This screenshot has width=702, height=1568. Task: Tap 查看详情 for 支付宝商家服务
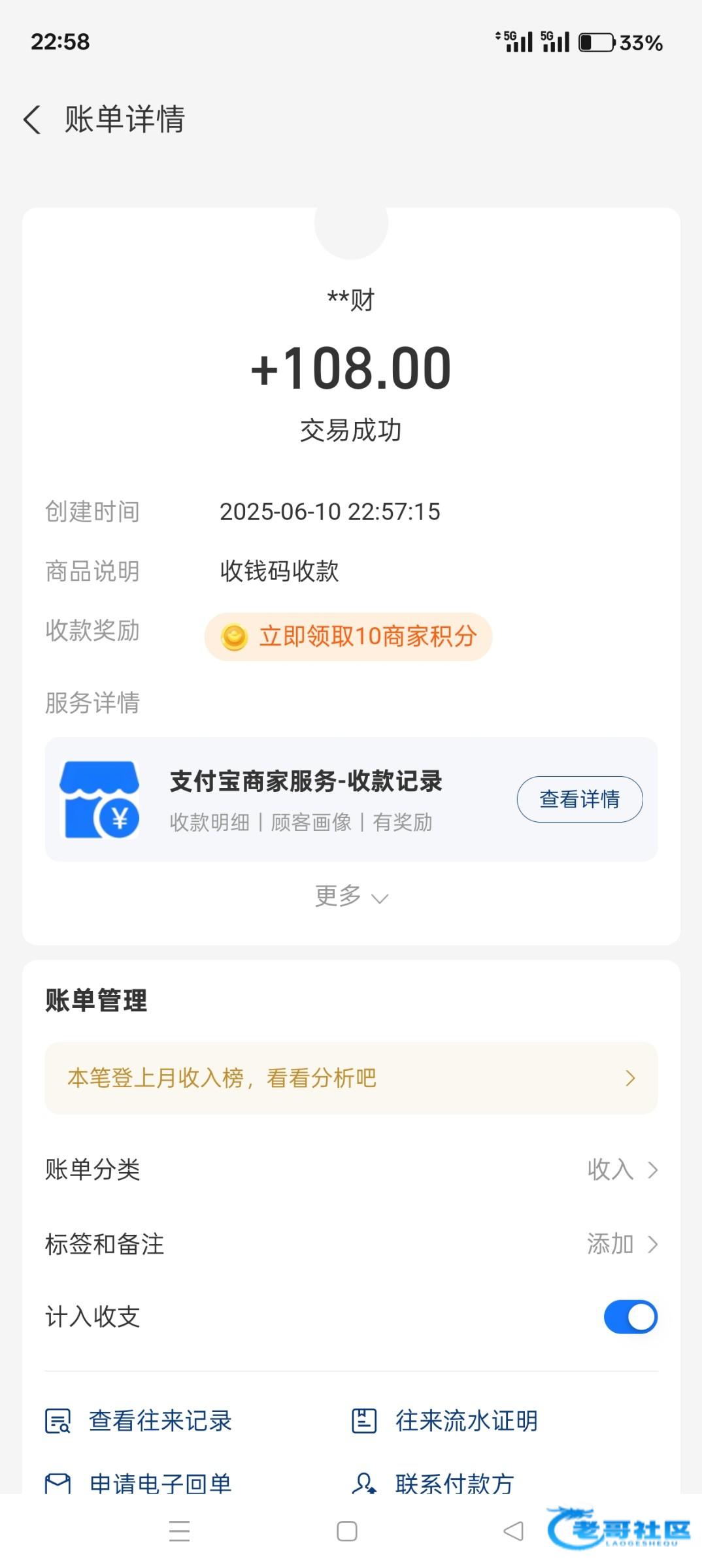(580, 799)
